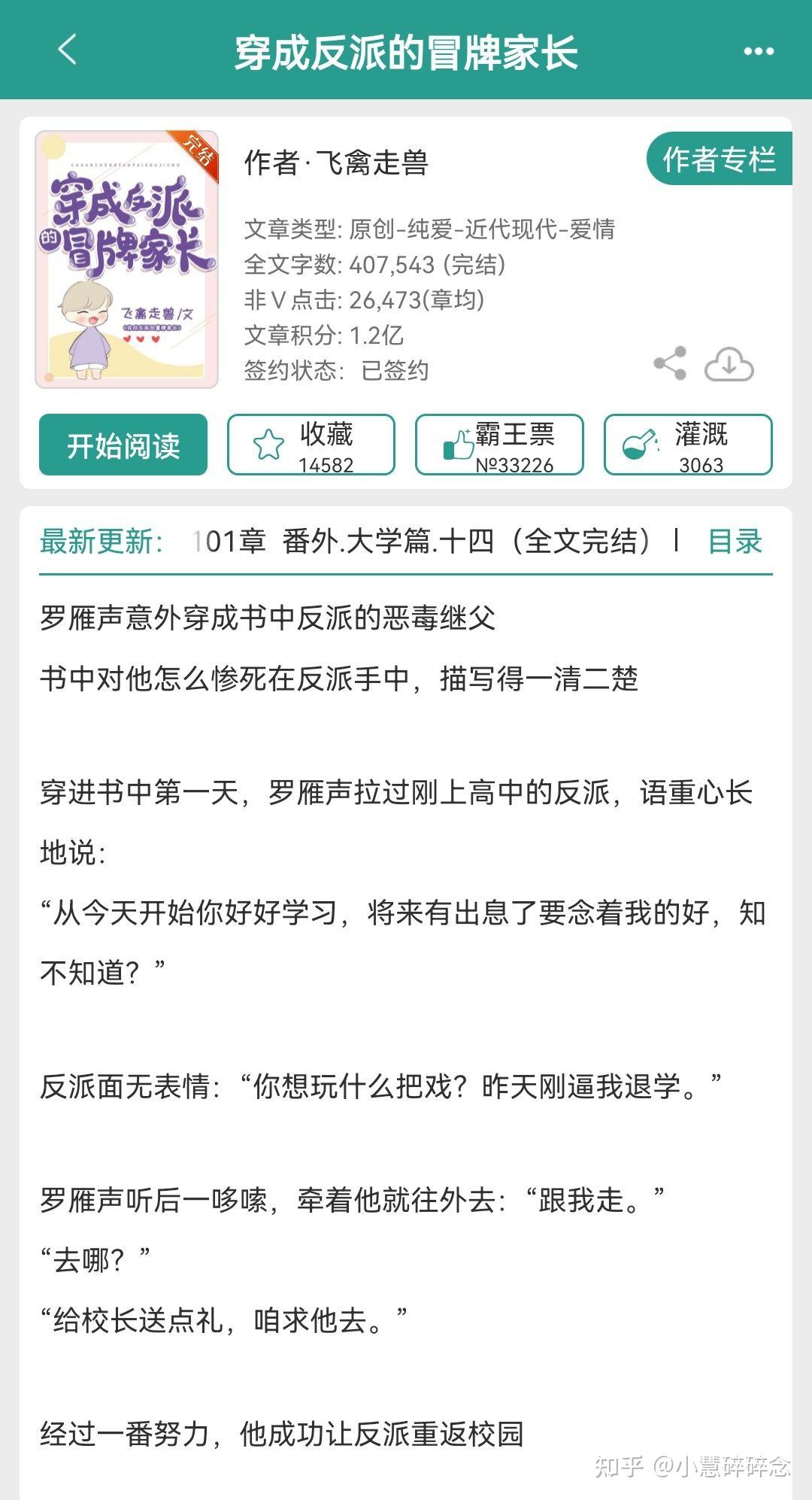Open latest chapter 101章 番外.大学篇.十四

pos(421,541)
